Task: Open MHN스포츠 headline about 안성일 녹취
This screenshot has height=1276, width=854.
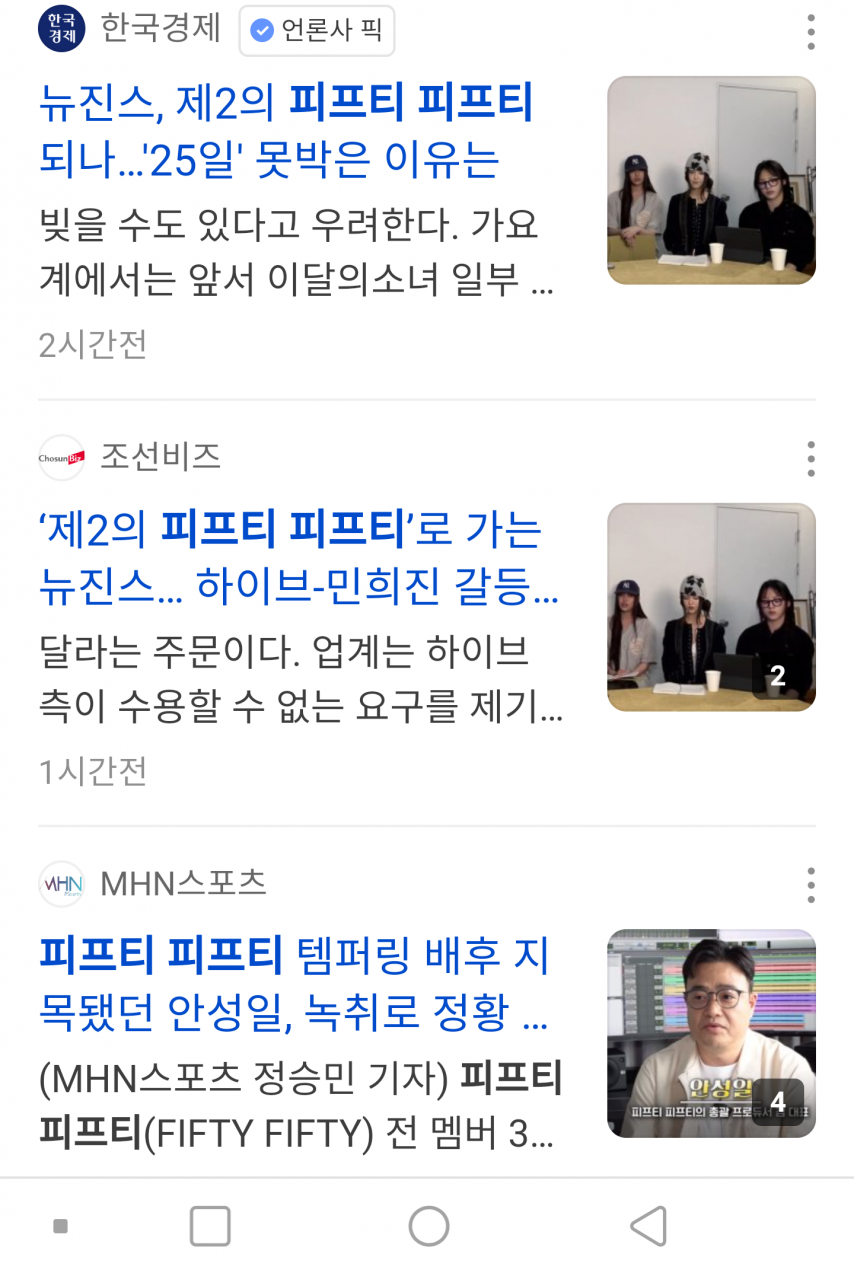Action: tap(293, 984)
